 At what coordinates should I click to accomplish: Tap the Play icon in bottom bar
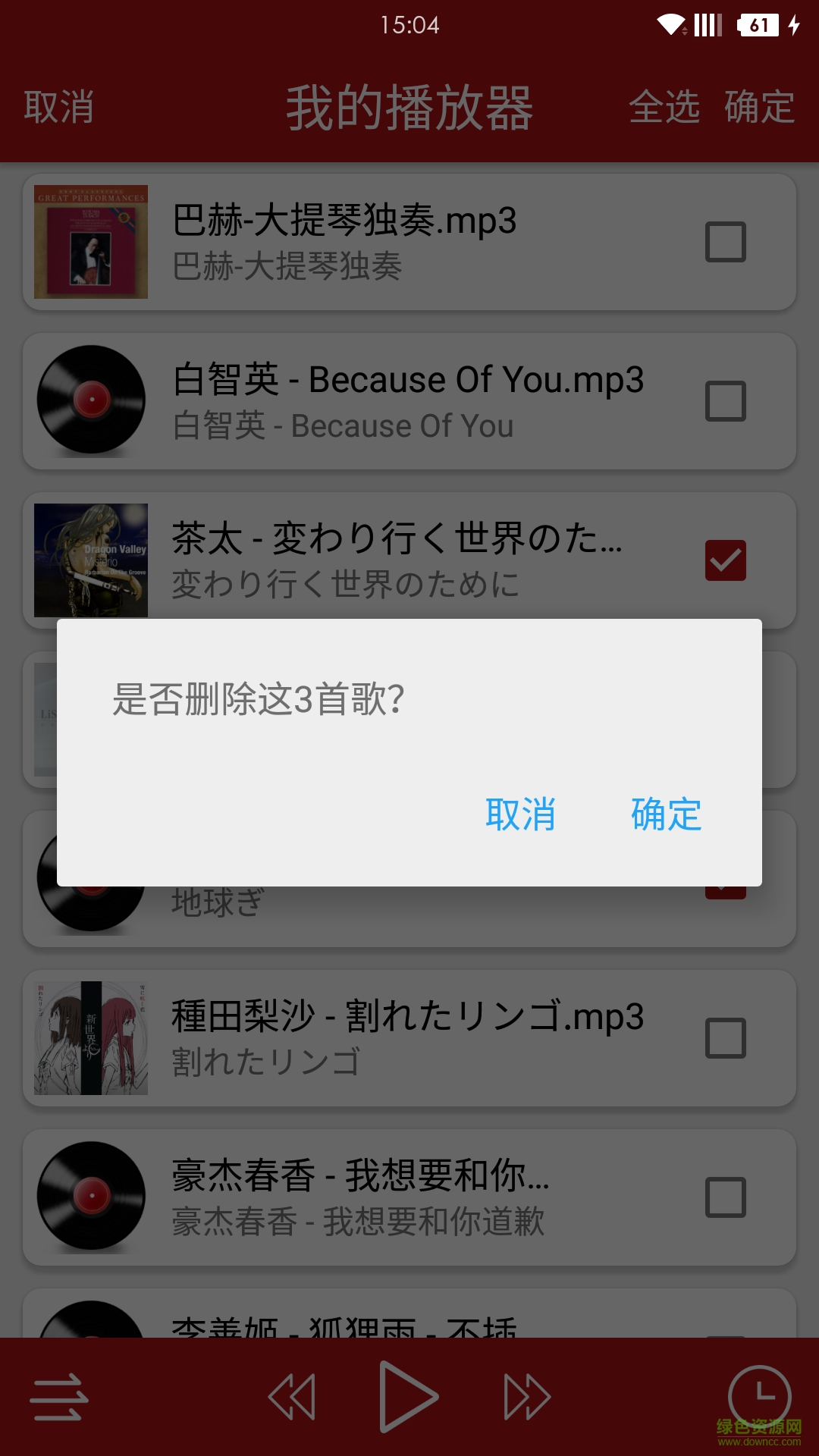tap(408, 1398)
